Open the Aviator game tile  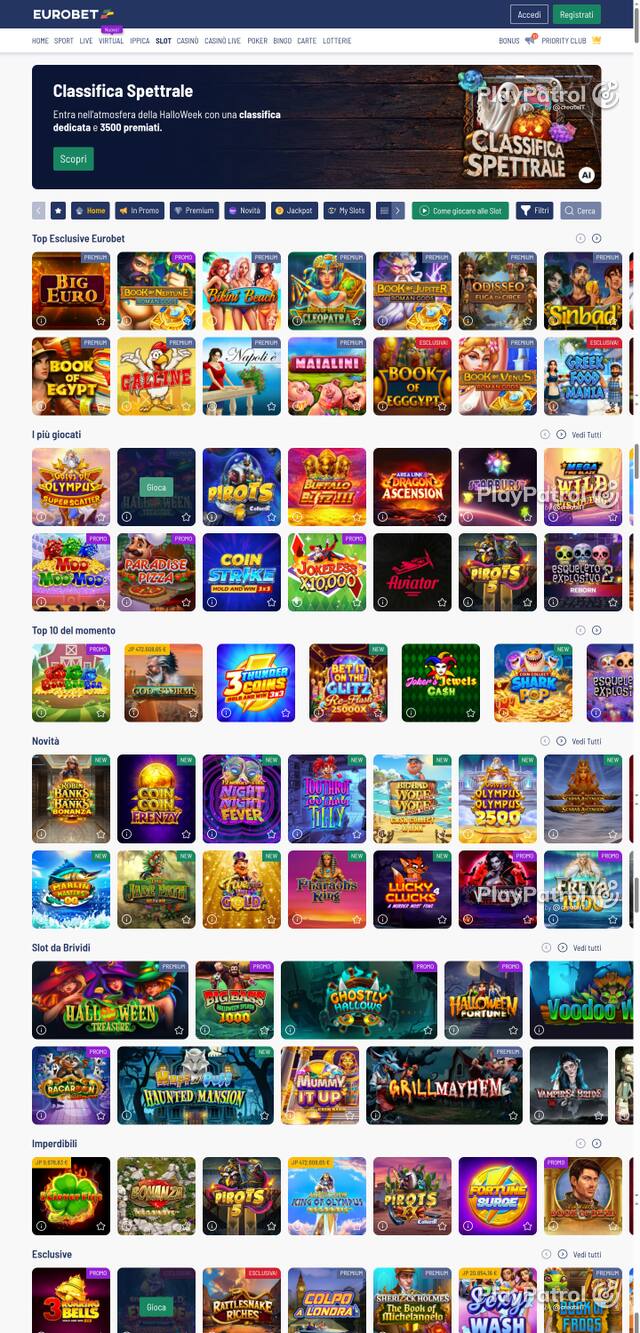tap(412, 572)
